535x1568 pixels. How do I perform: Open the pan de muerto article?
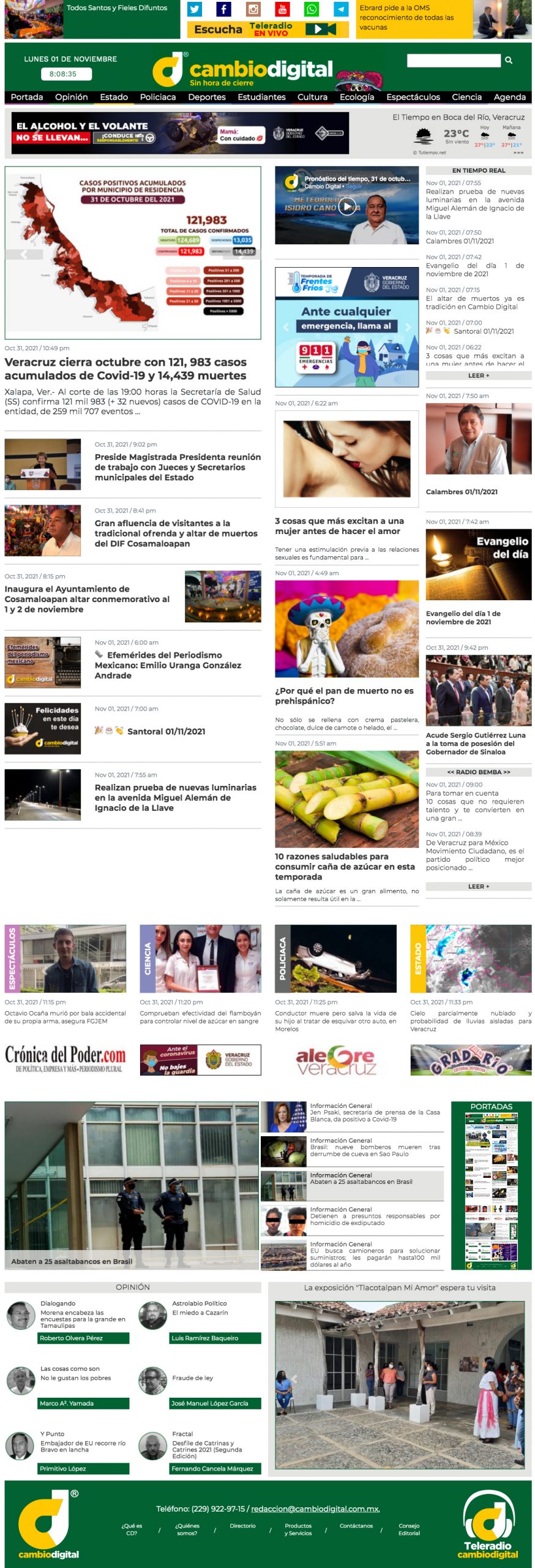[343, 696]
